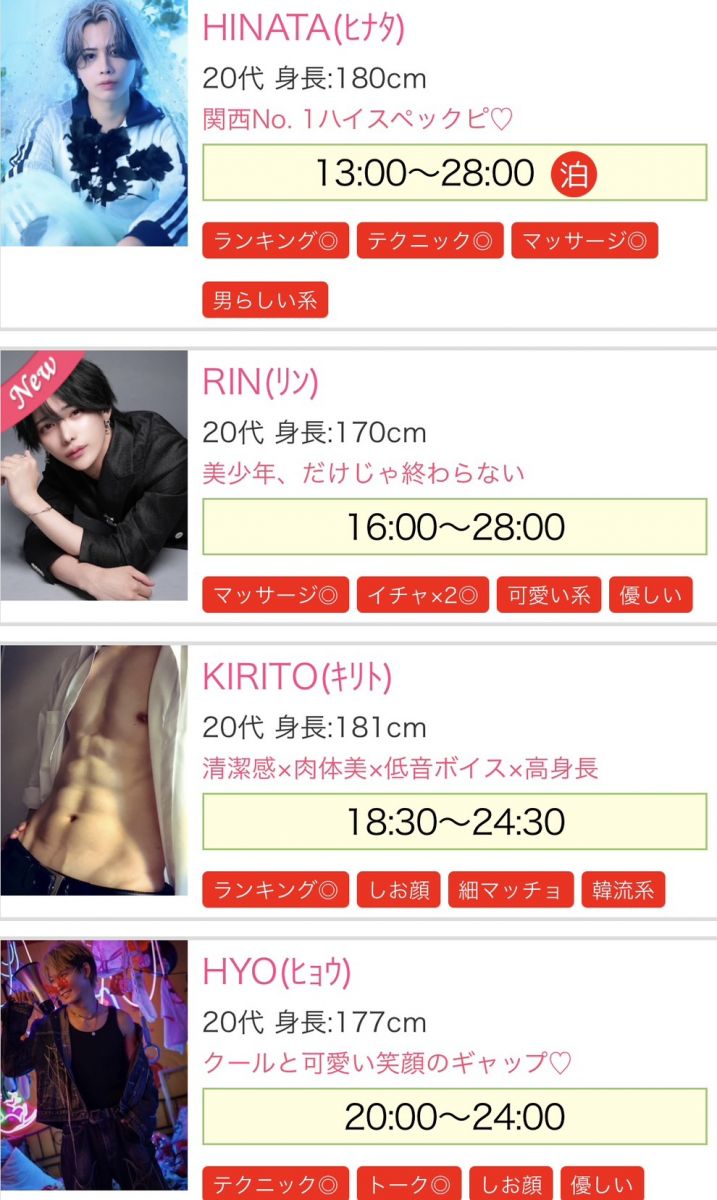Image resolution: width=717 pixels, height=1200 pixels.
Task: Select the 韓流系 tag under KIRITO
Action: click(623, 889)
